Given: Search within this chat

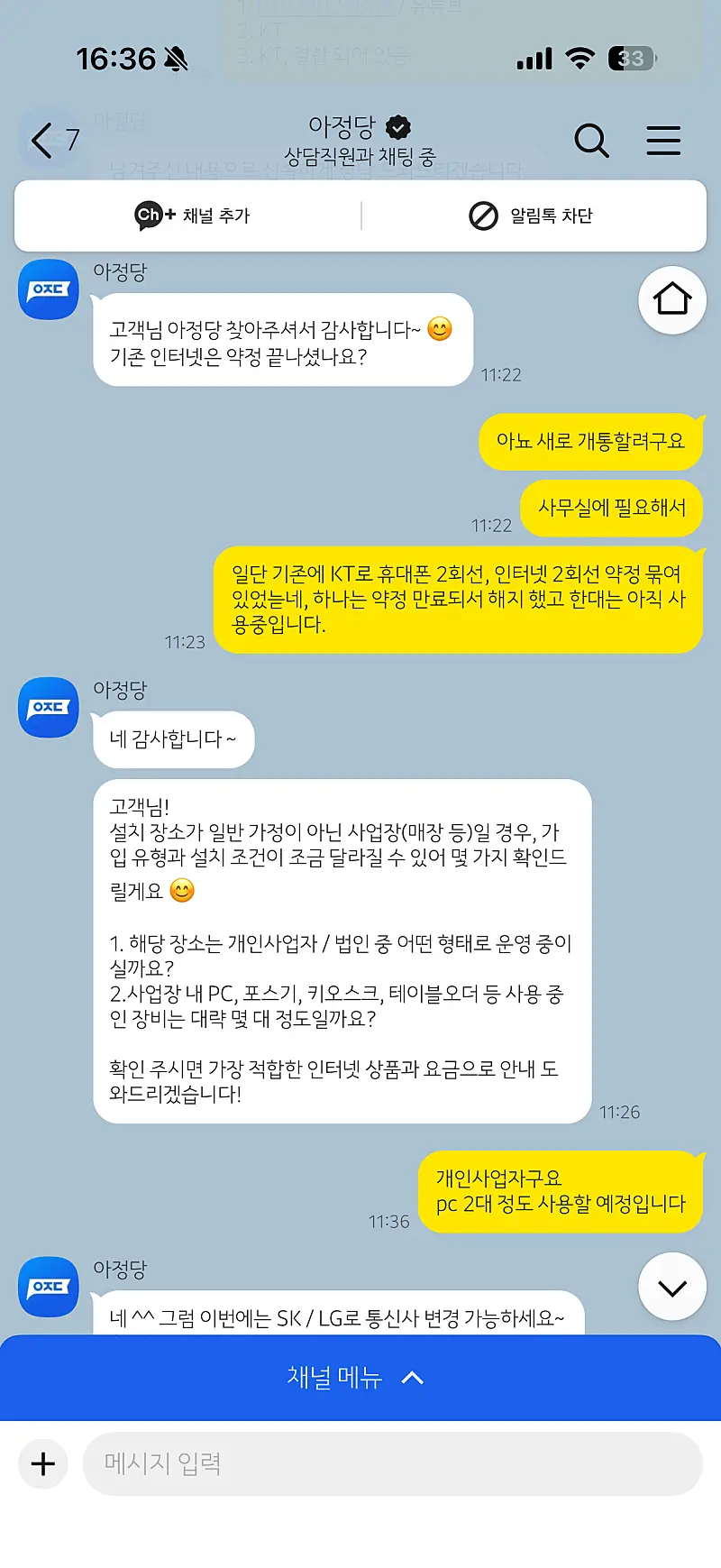Looking at the screenshot, I should [x=591, y=141].
